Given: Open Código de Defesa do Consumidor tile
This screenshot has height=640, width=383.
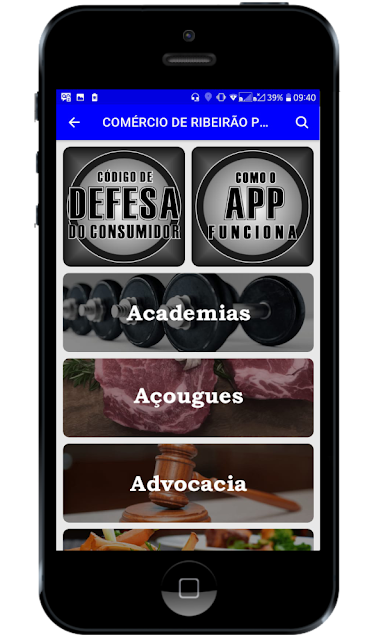Looking at the screenshot, I should pyautogui.click(x=124, y=207).
